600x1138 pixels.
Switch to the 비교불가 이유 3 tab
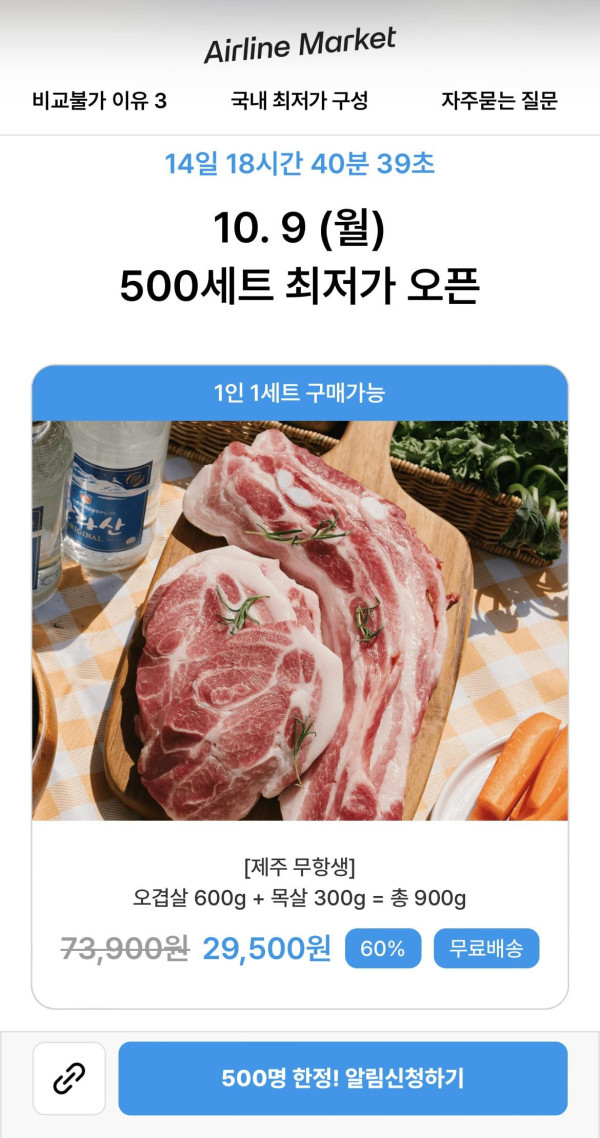(x=99, y=101)
